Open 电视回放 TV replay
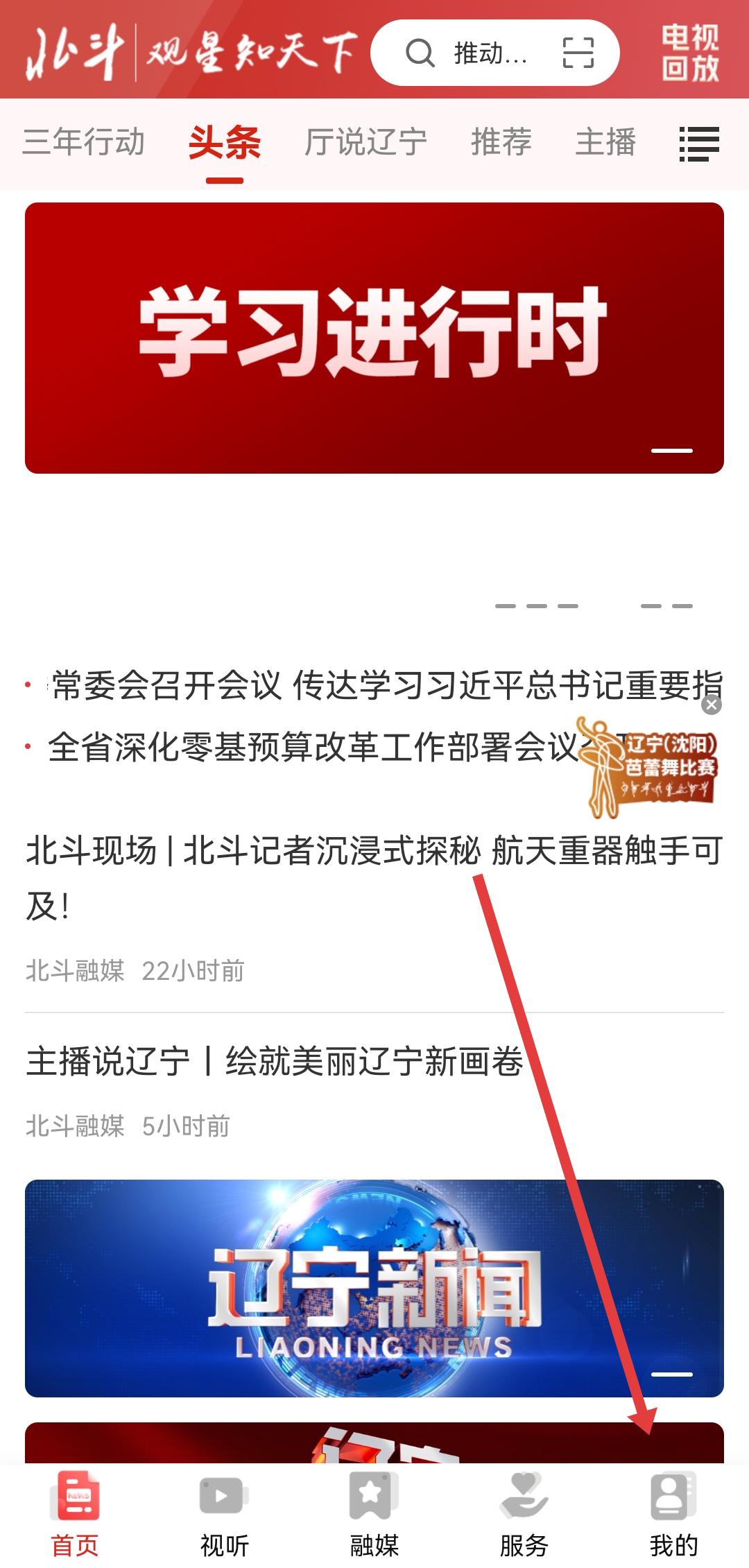This screenshot has height=1568, width=749. (689, 53)
